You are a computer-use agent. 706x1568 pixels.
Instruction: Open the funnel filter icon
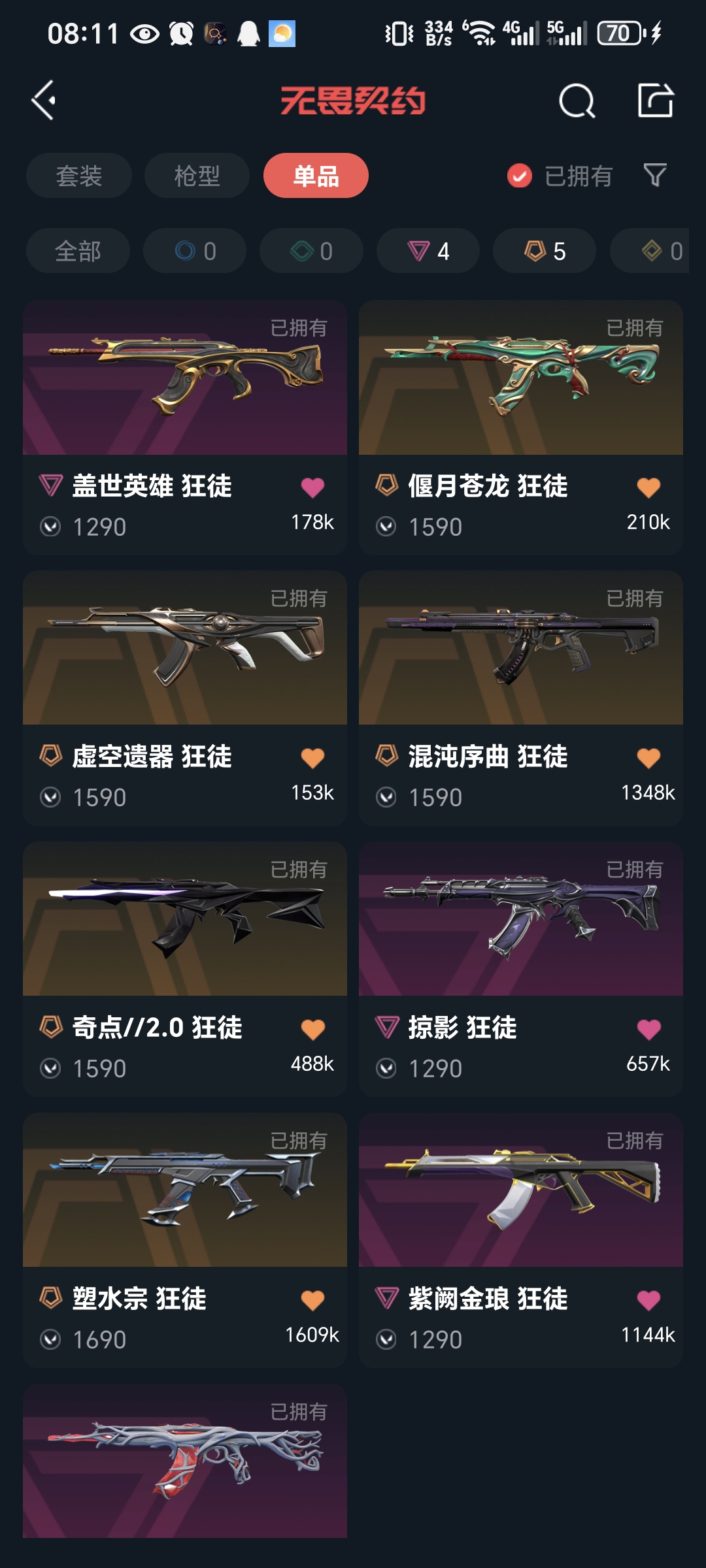click(655, 175)
